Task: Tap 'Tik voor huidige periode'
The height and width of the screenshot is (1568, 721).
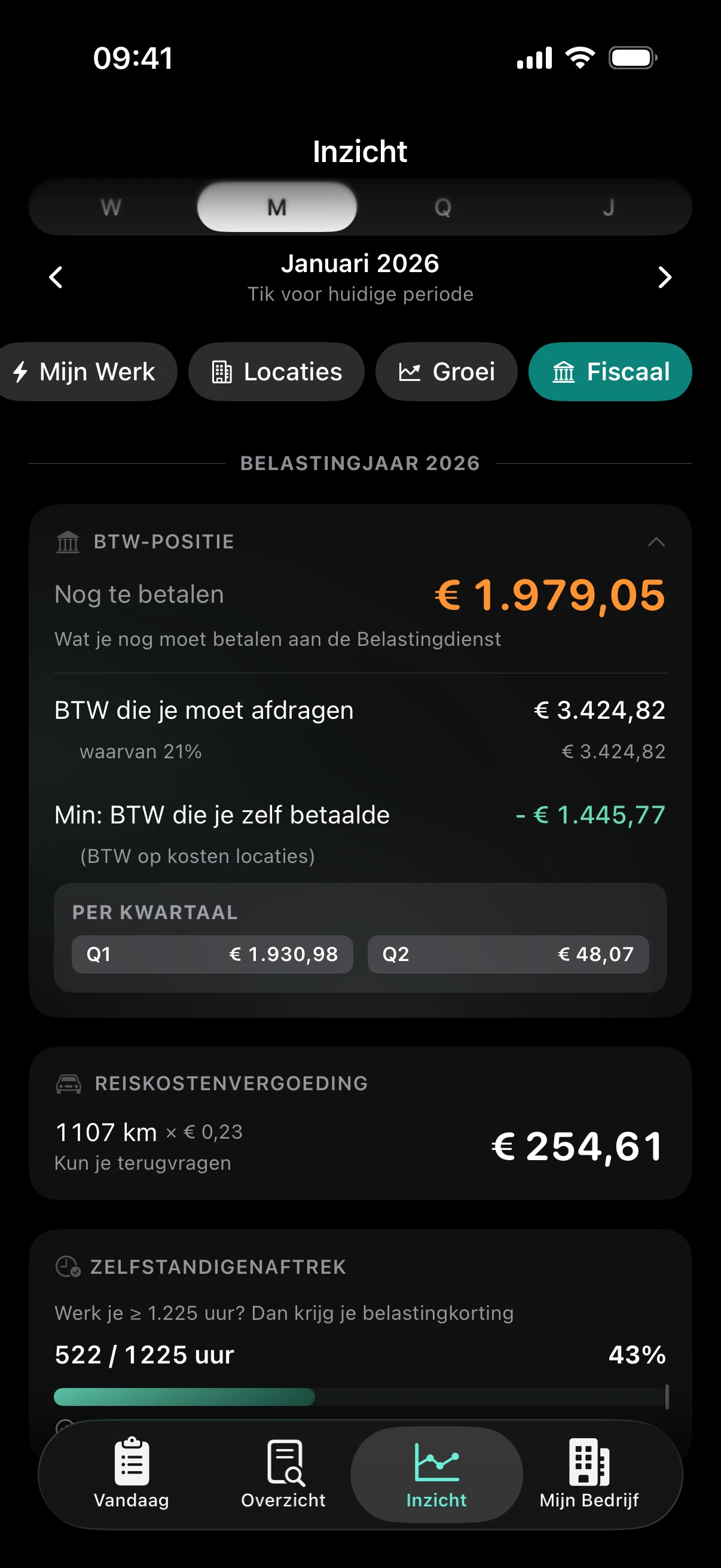Action: [360, 294]
